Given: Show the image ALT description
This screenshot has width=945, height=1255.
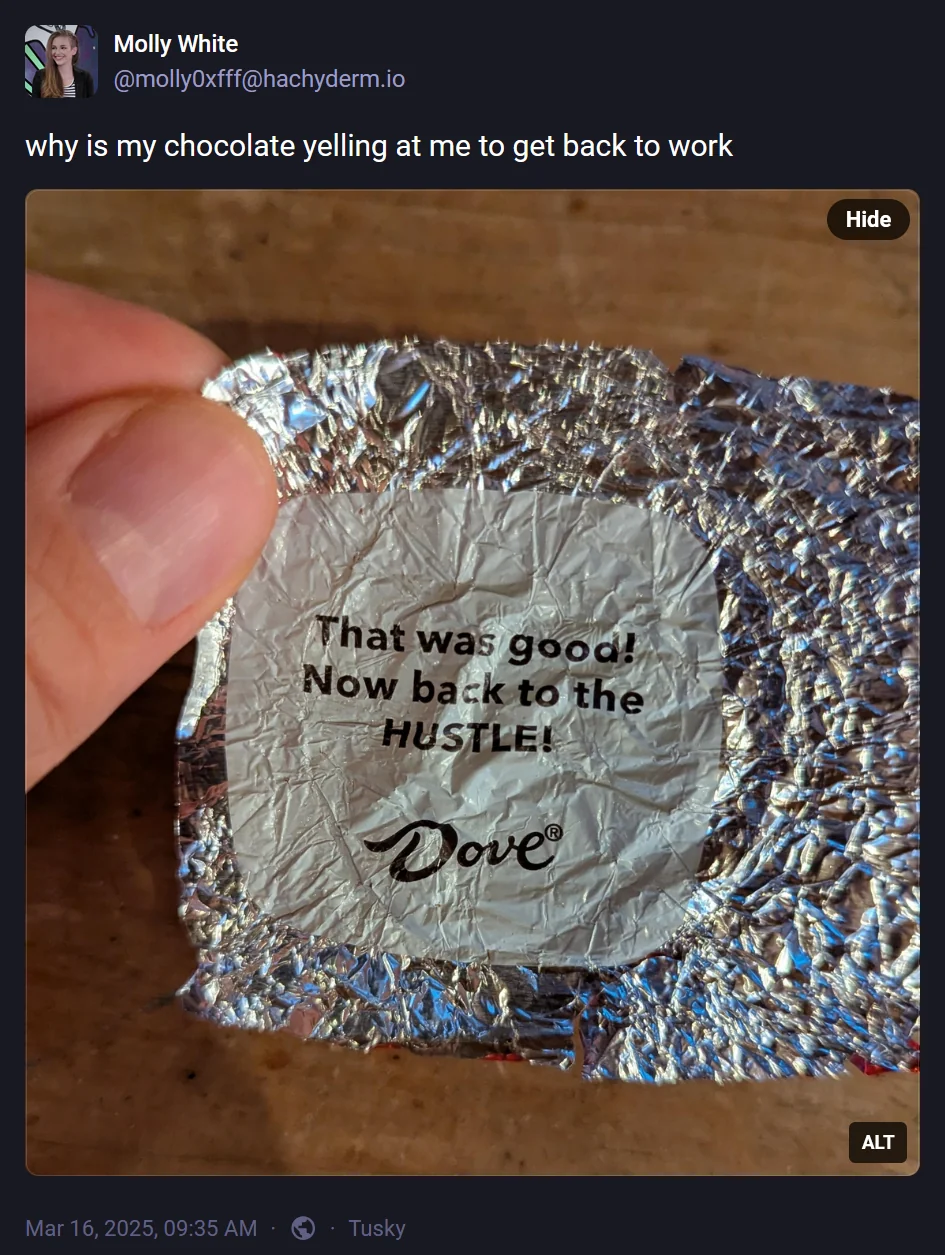Looking at the screenshot, I should [877, 1142].
